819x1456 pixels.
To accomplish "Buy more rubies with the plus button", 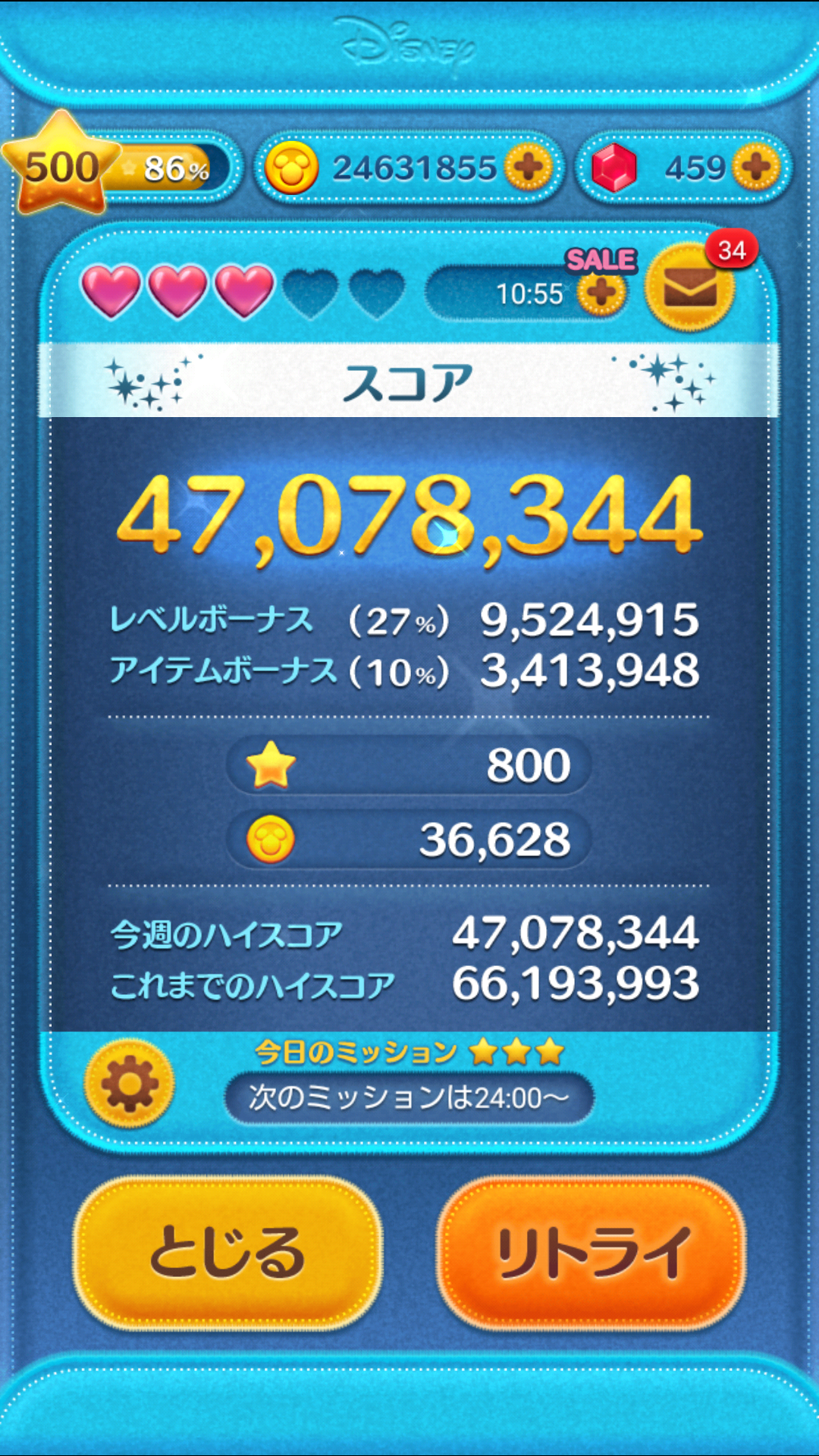I will [x=756, y=167].
